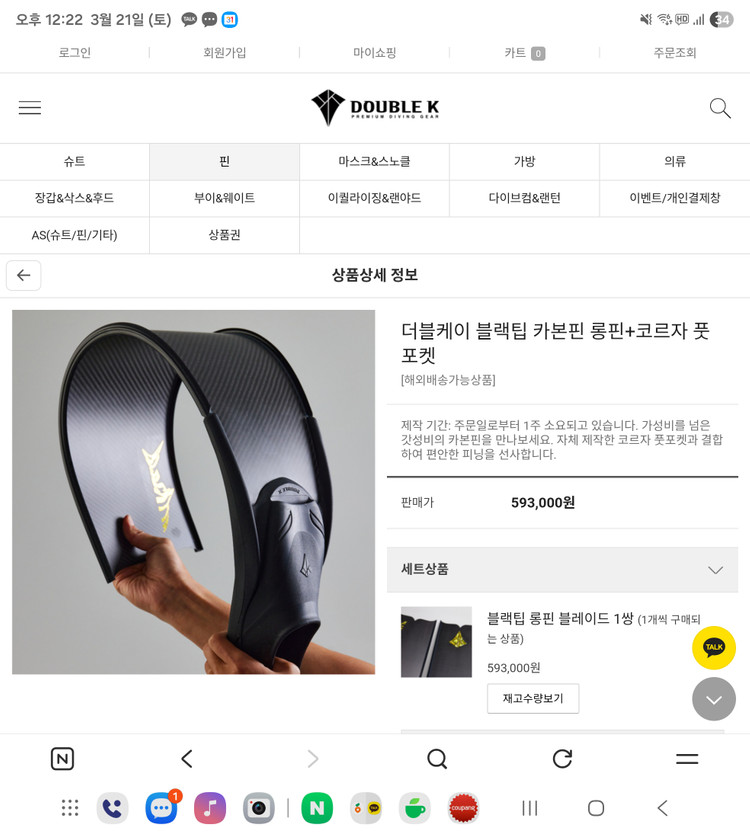750x832 pixels.
Task: Click the 재고수량보기 button
Action: click(533, 699)
